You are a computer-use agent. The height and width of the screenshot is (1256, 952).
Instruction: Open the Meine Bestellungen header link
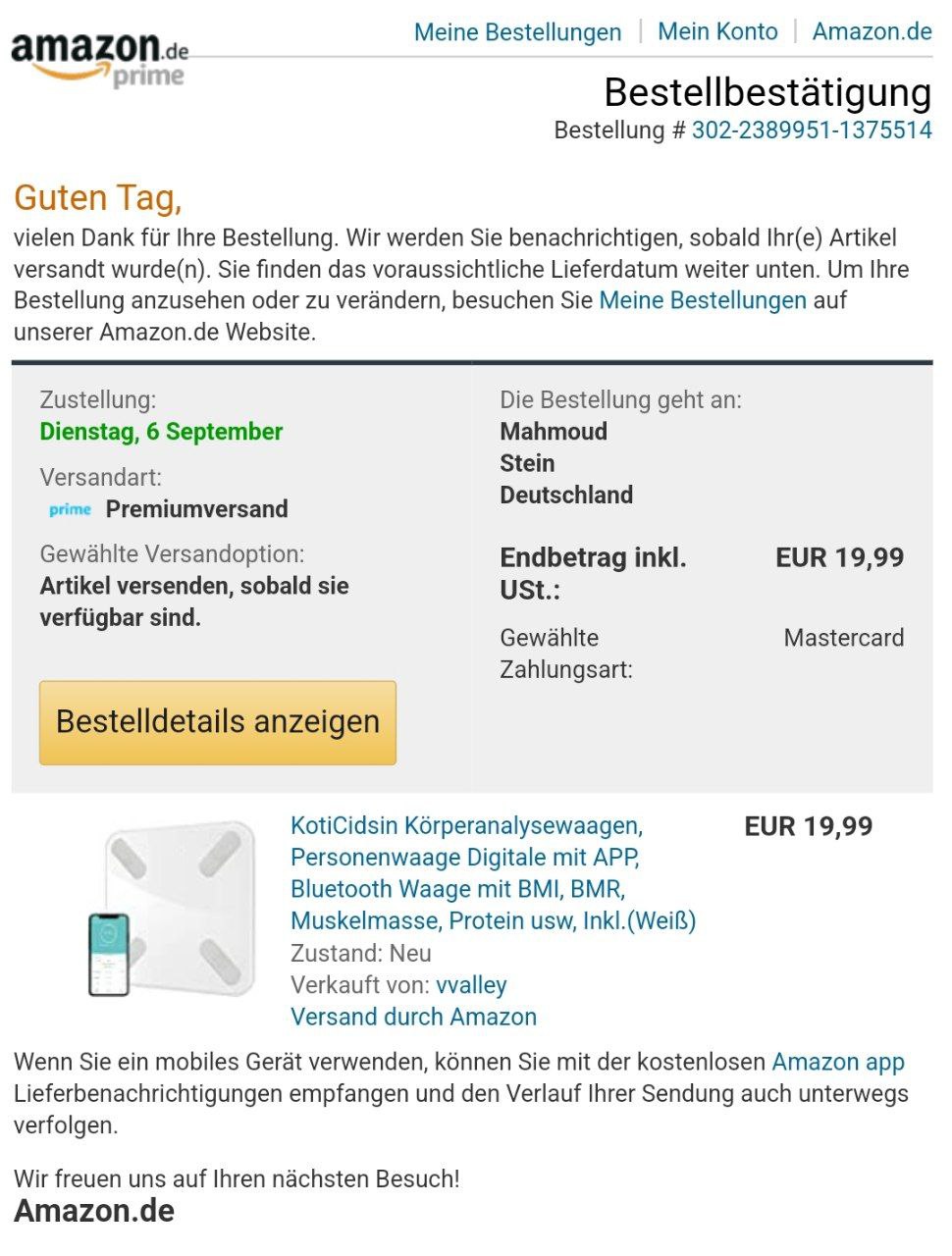(x=517, y=32)
